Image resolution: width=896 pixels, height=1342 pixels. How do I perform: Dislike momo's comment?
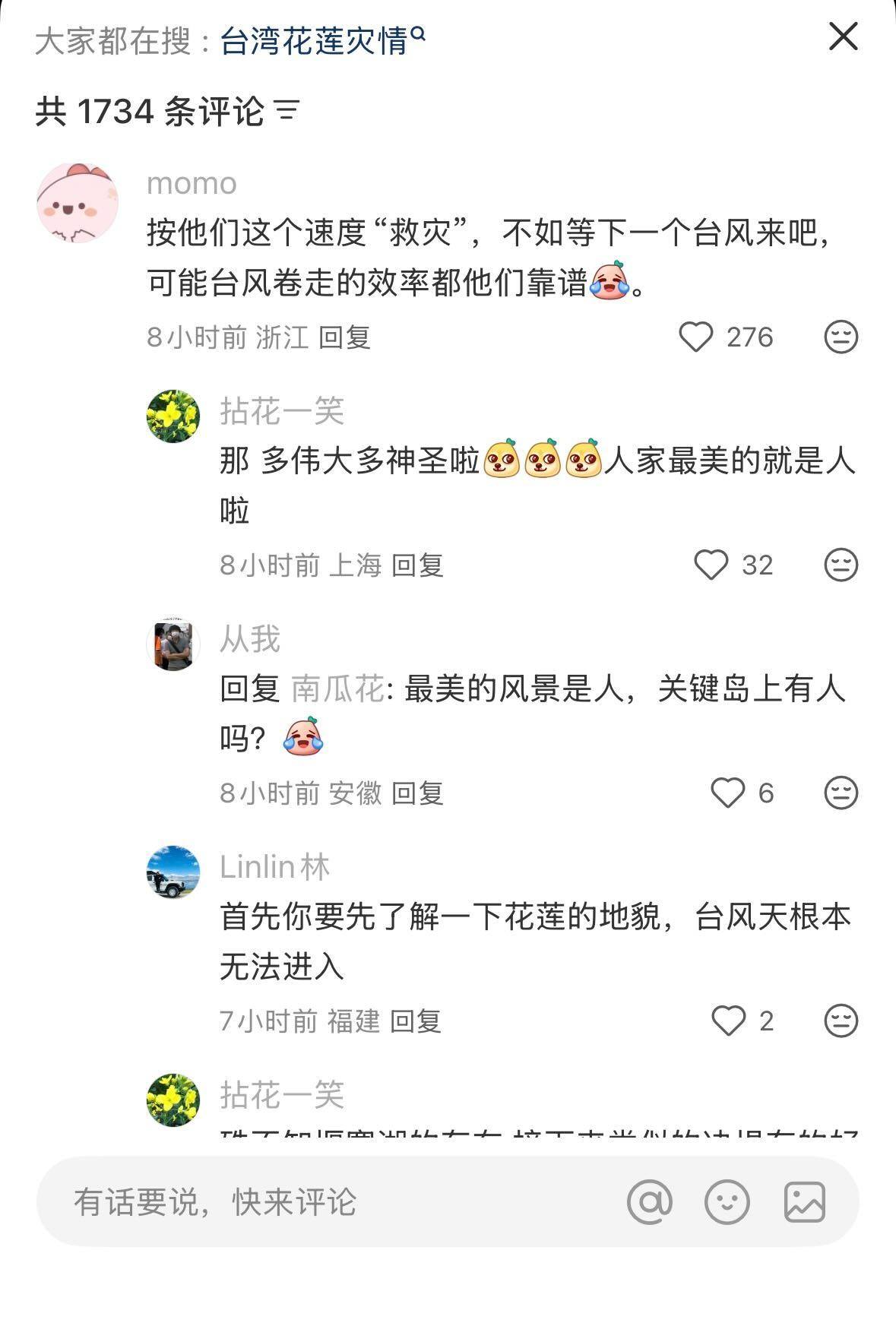[x=841, y=337]
